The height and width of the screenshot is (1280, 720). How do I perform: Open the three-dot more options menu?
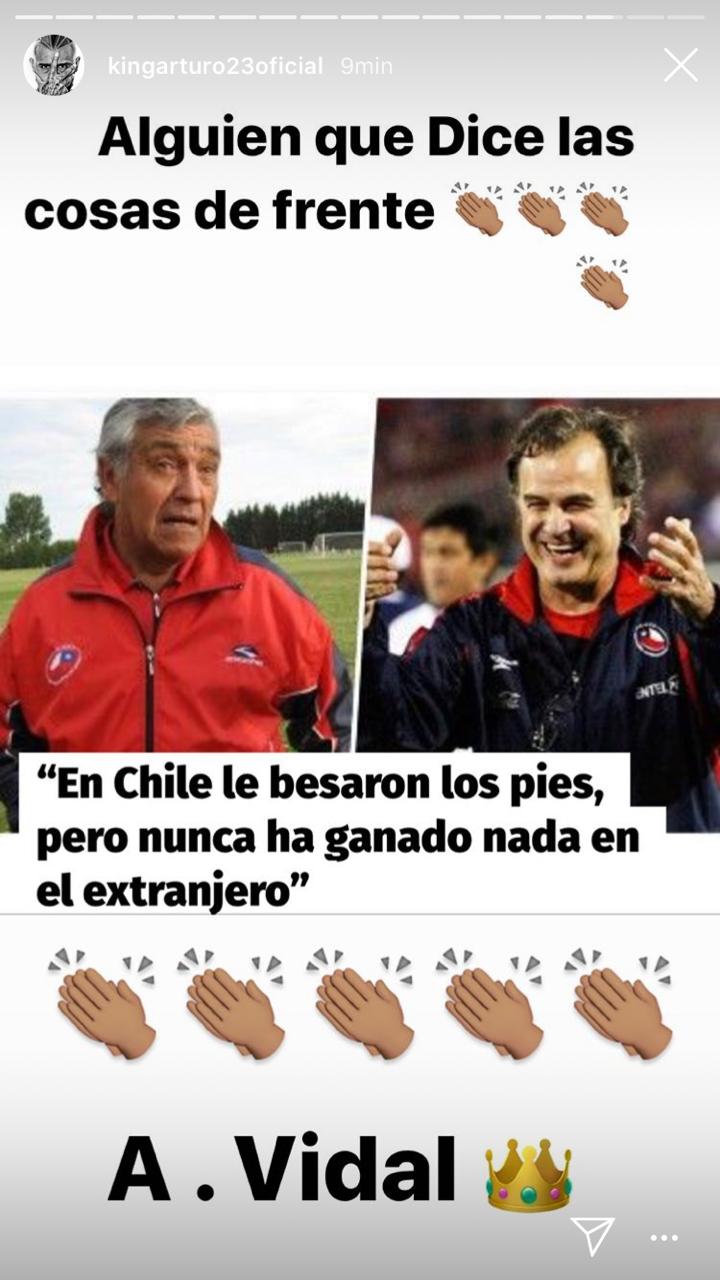coord(664,1238)
